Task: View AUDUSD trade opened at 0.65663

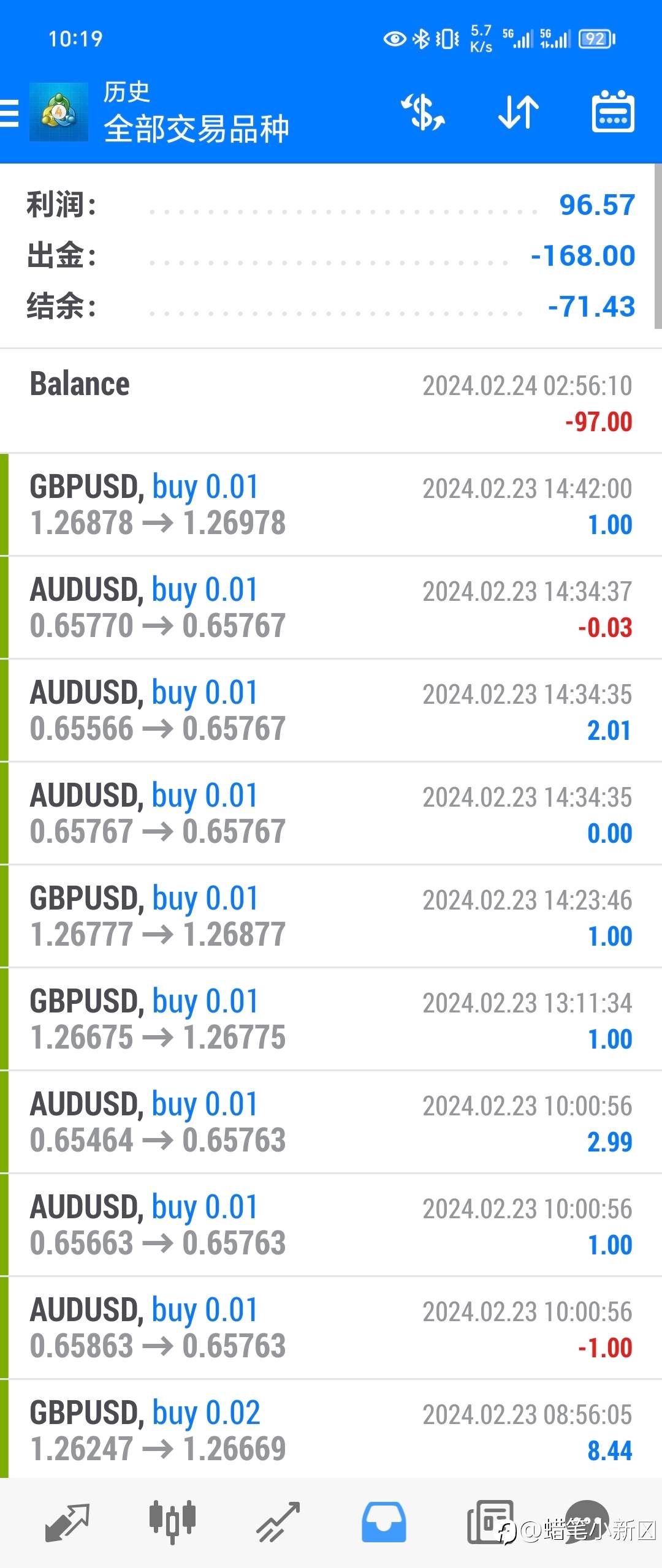Action: pos(331,1225)
